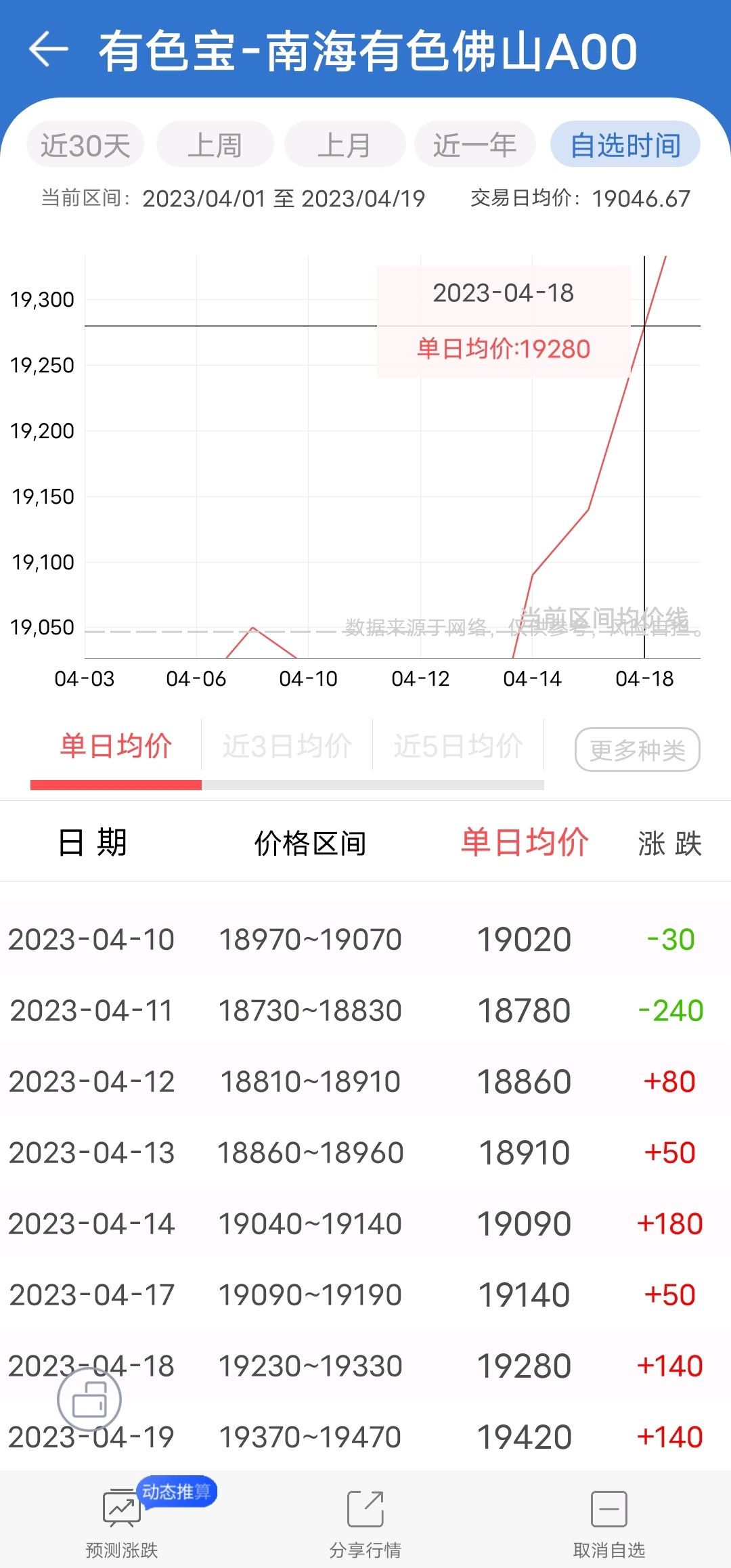Open the 近5日均价 tab
The height and width of the screenshot is (1568, 731).
coord(458,746)
